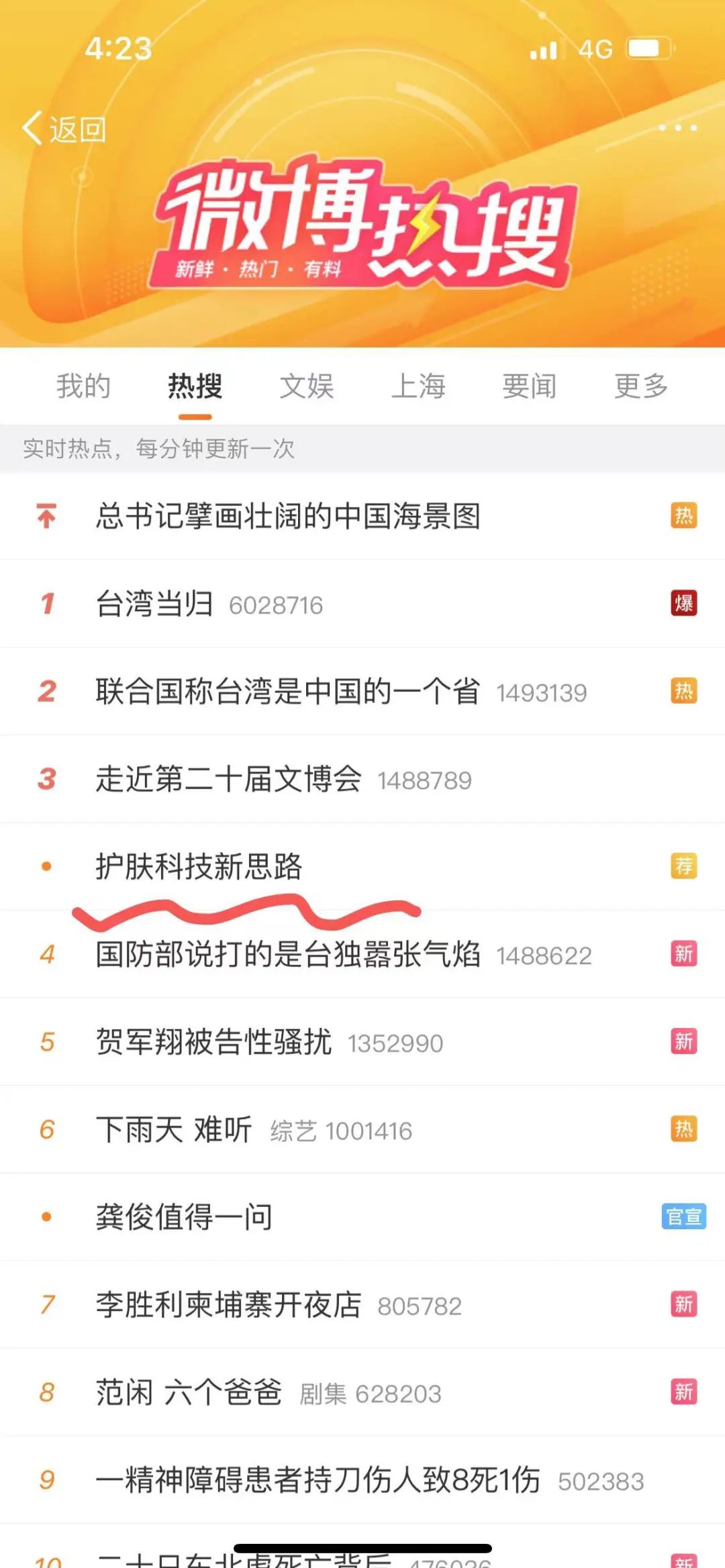Open the top trending topic 台湾当归
725x1568 pixels.
(x=154, y=603)
